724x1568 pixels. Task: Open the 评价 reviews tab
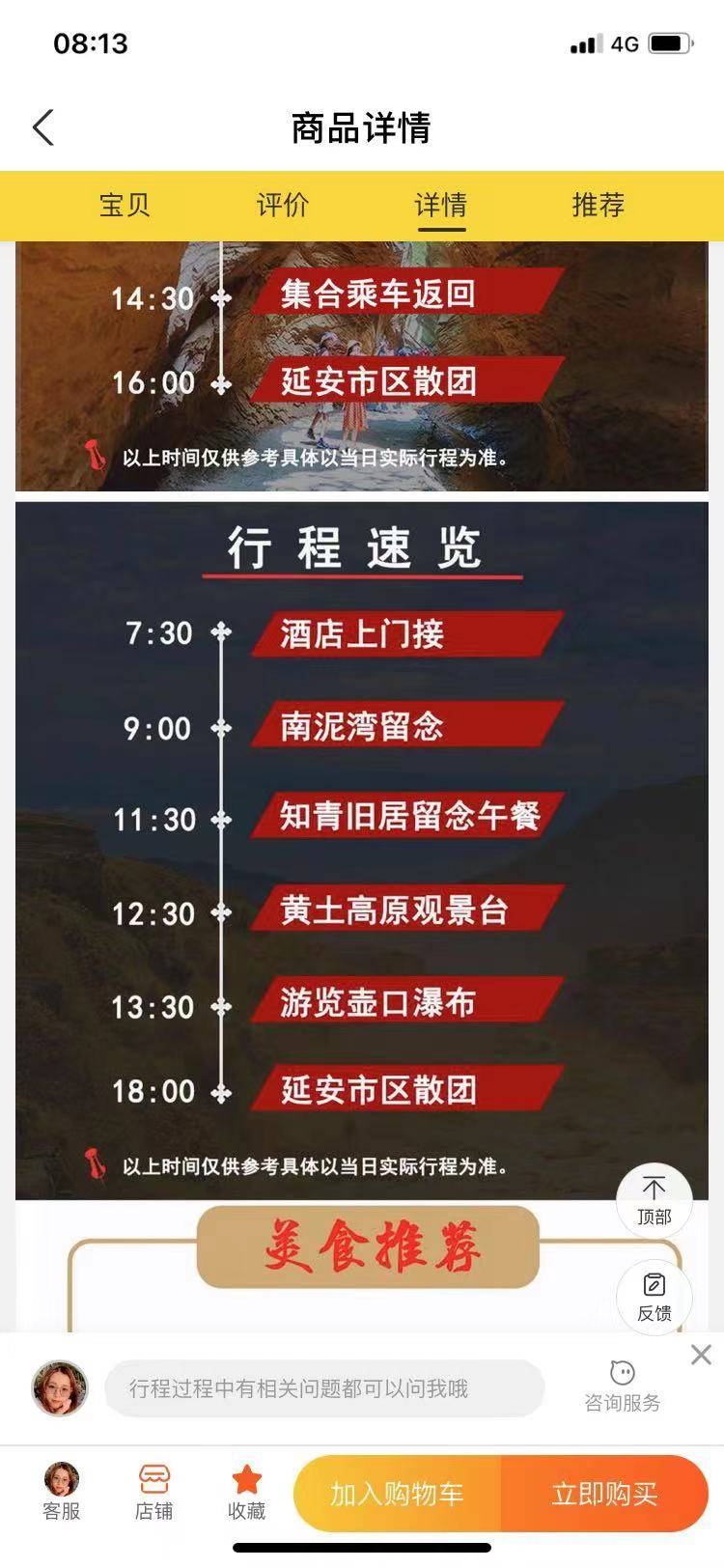280,206
